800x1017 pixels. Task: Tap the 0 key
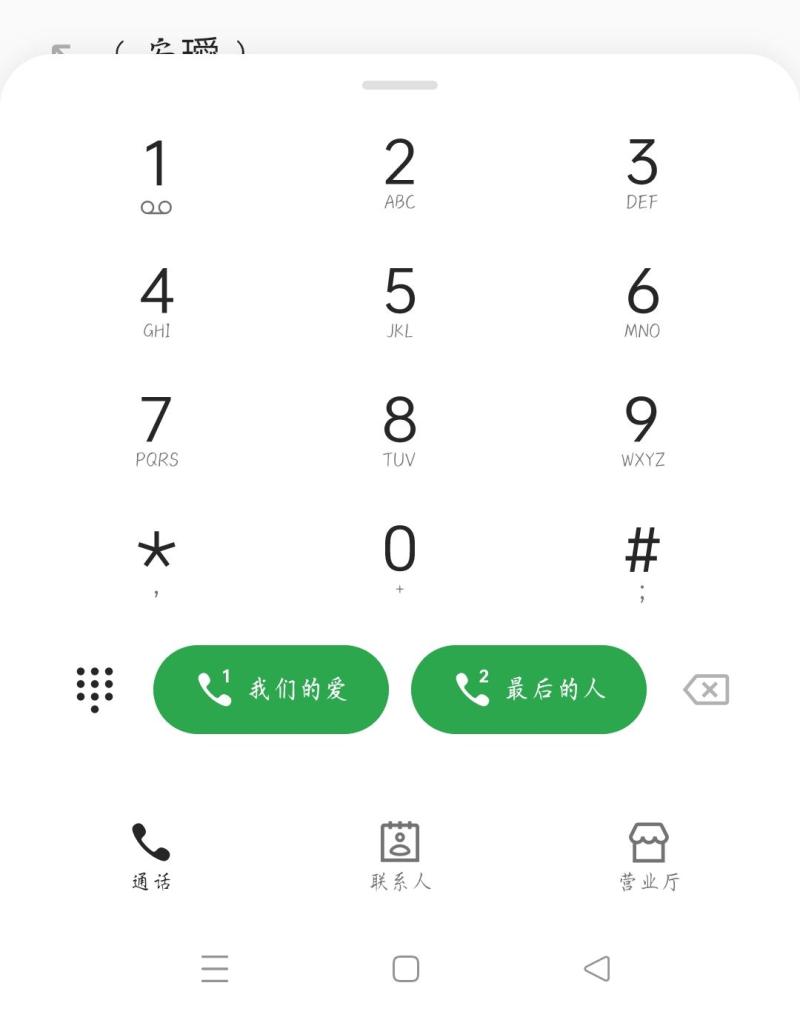coord(399,560)
